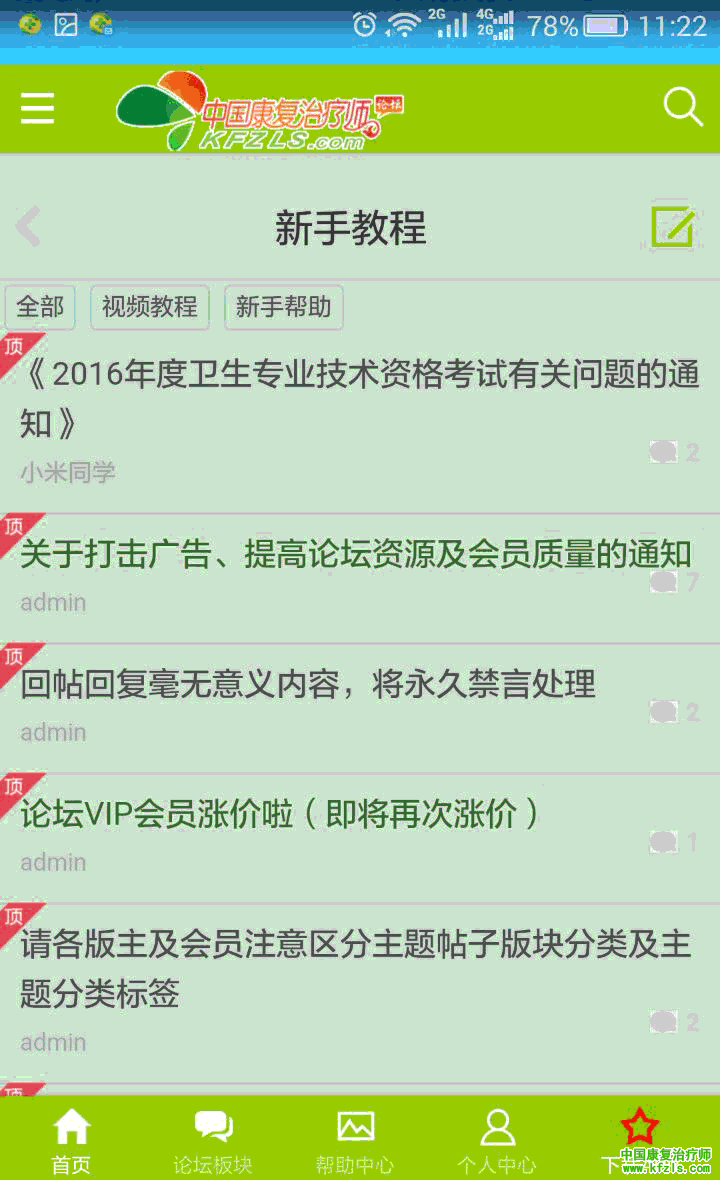Open the 论坛VIP会员涨价啦 thread

(280, 814)
